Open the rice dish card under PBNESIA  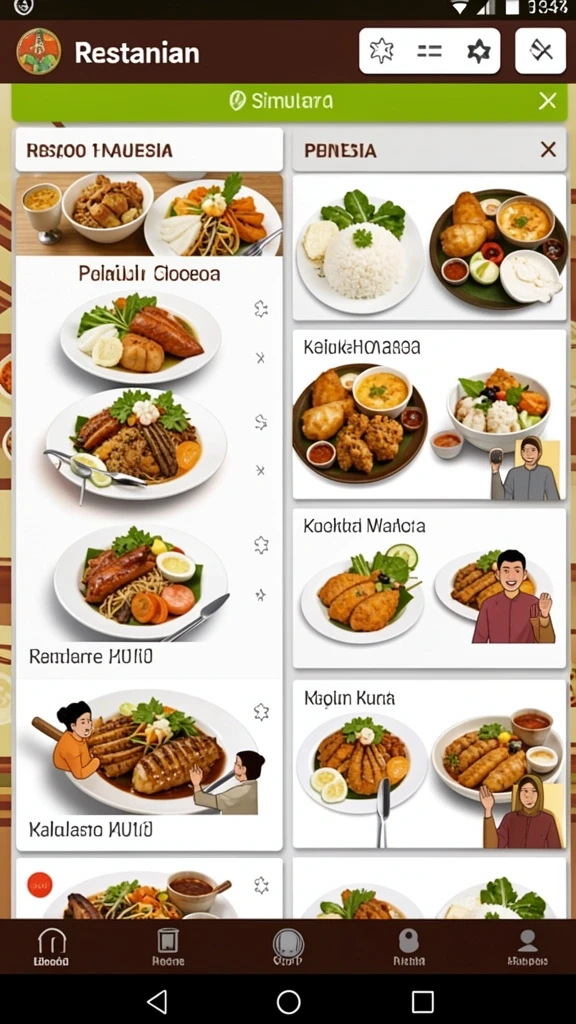point(429,247)
